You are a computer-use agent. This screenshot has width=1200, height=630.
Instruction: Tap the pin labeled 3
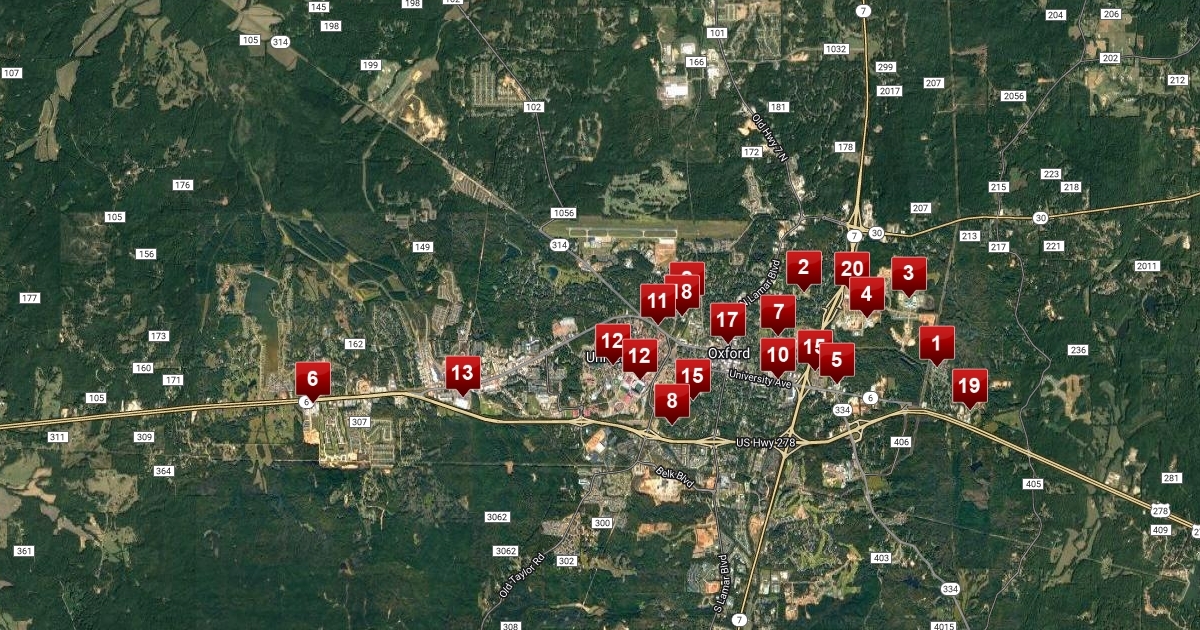(908, 273)
